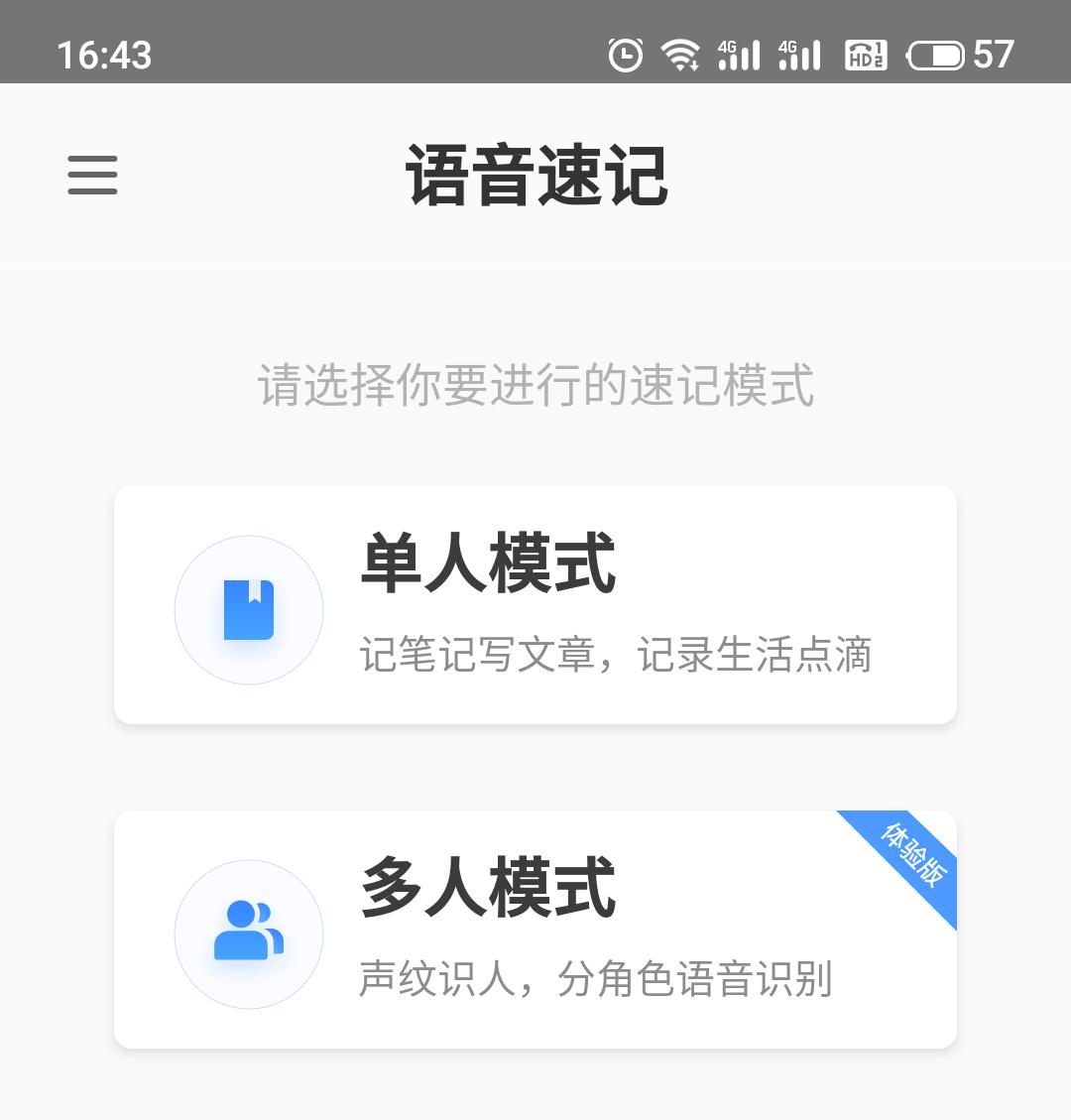Click the first 4G signal indicator icon

740,55
